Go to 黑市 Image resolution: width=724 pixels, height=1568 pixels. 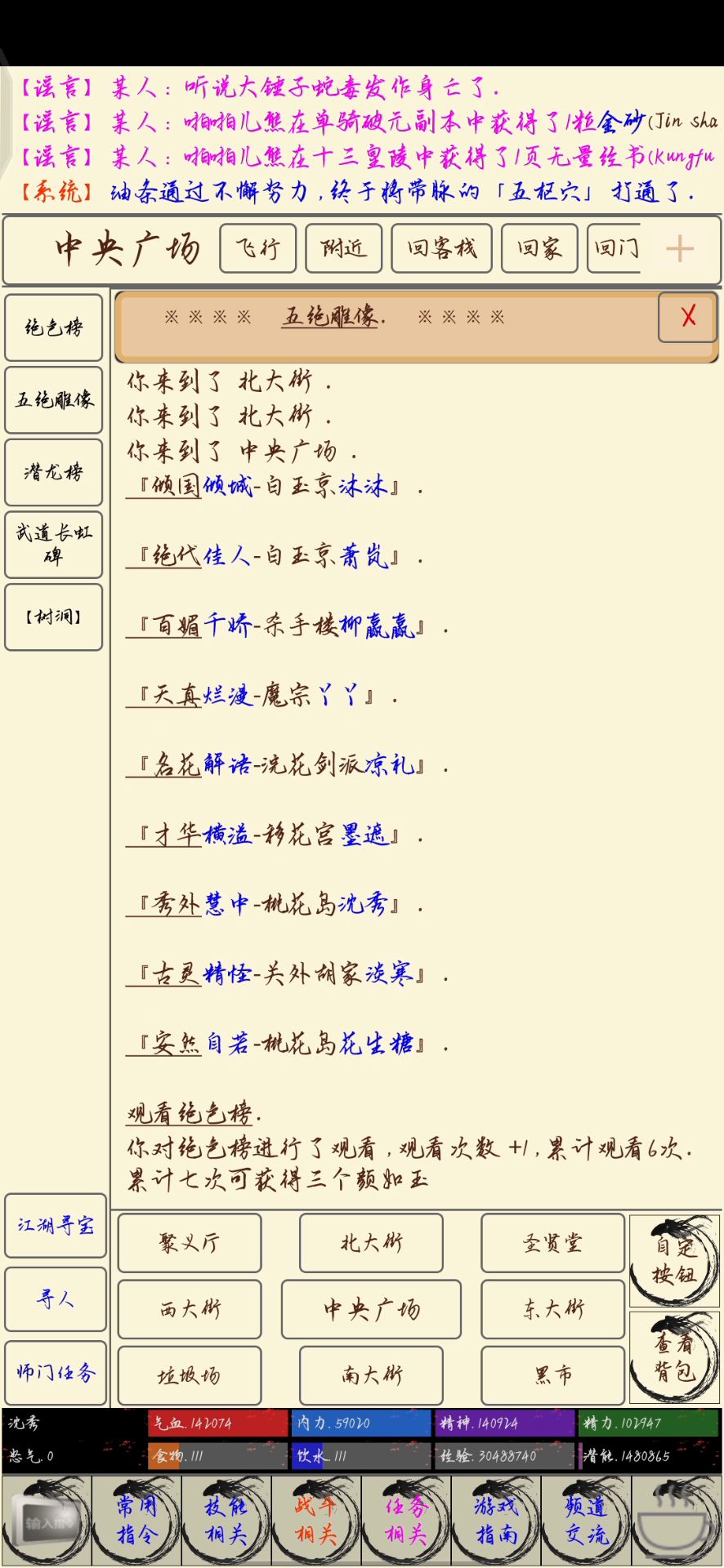coord(553,1375)
